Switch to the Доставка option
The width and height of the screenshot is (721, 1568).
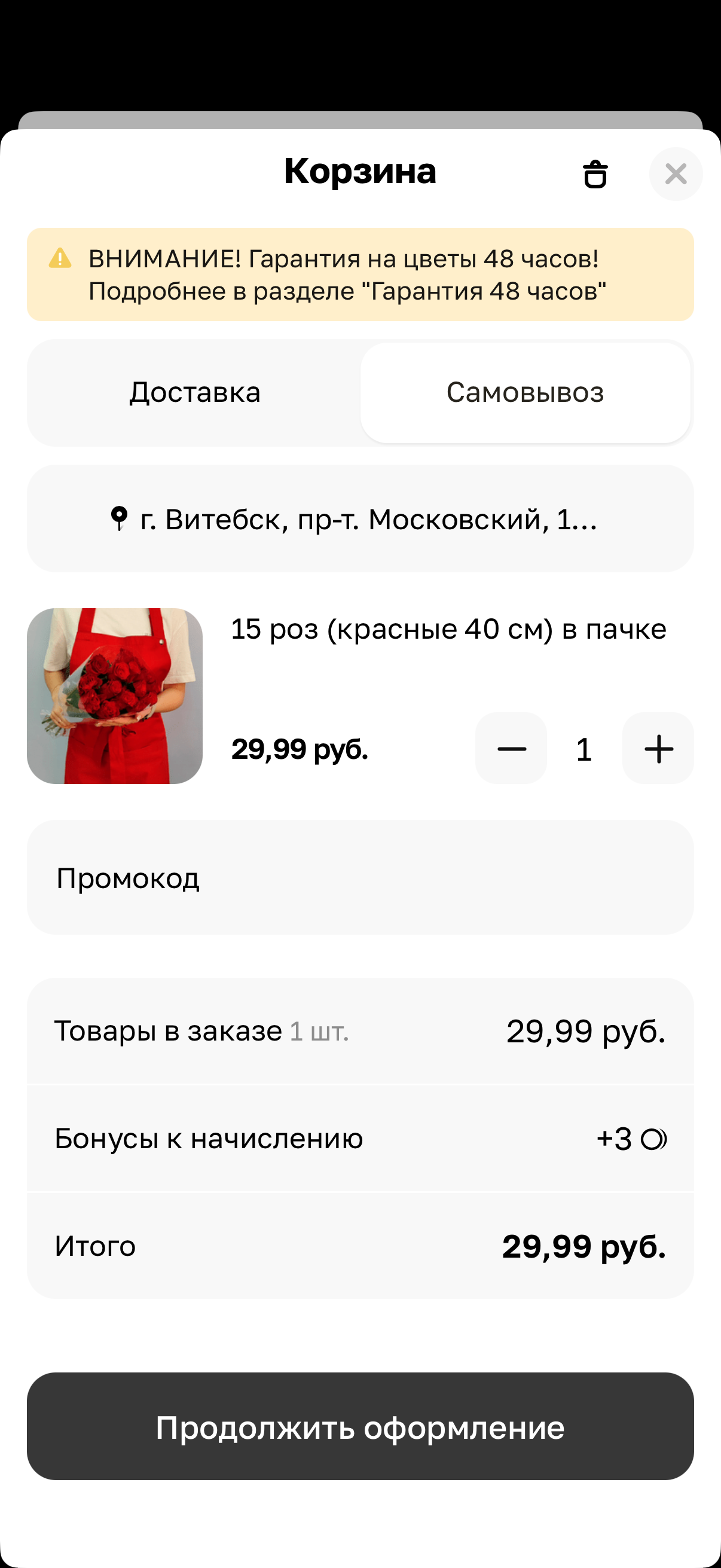click(195, 393)
